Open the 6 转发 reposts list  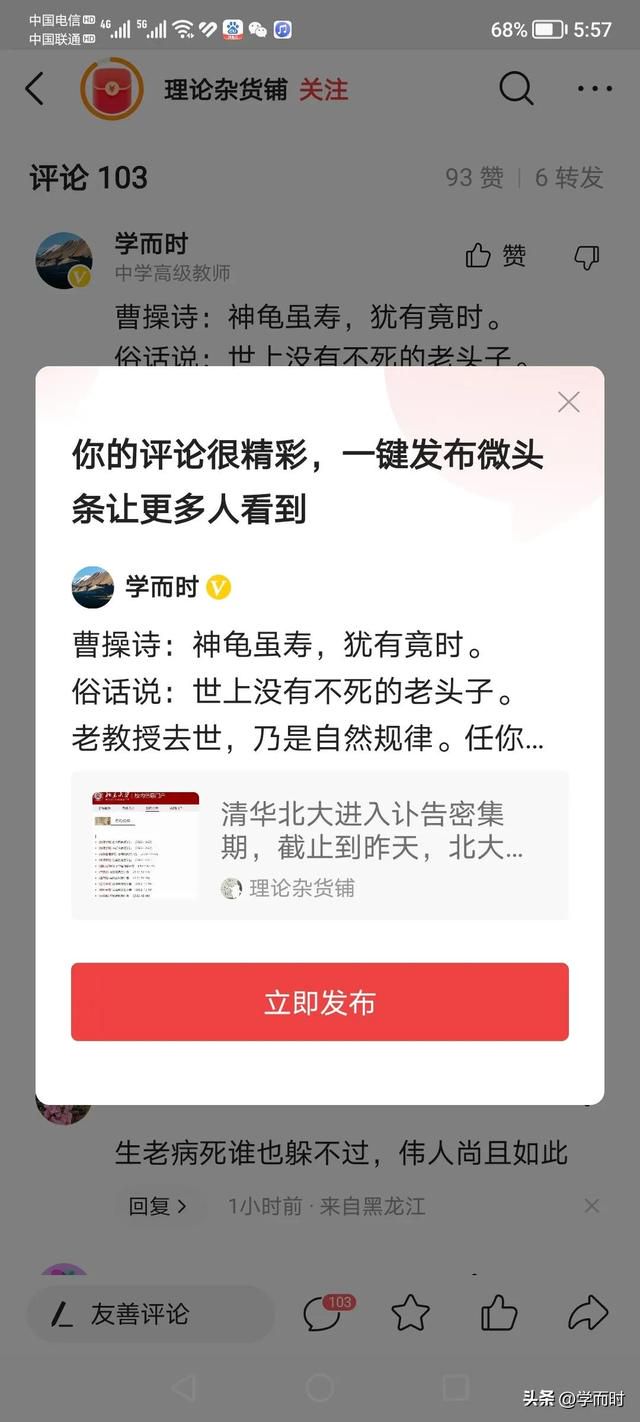(569, 178)
